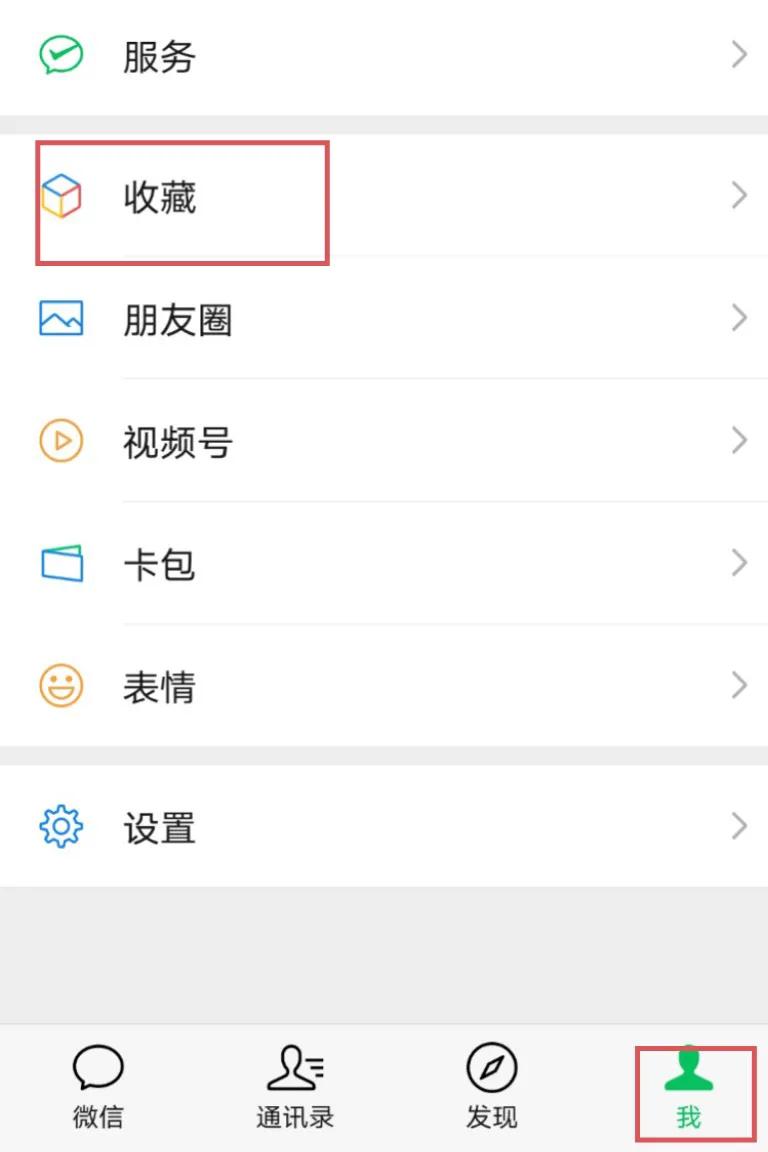The height and width of the screenshot is (1152, 768).
Task: Tap the highlighted Favorites list row
Action: (x=183, y=200)
